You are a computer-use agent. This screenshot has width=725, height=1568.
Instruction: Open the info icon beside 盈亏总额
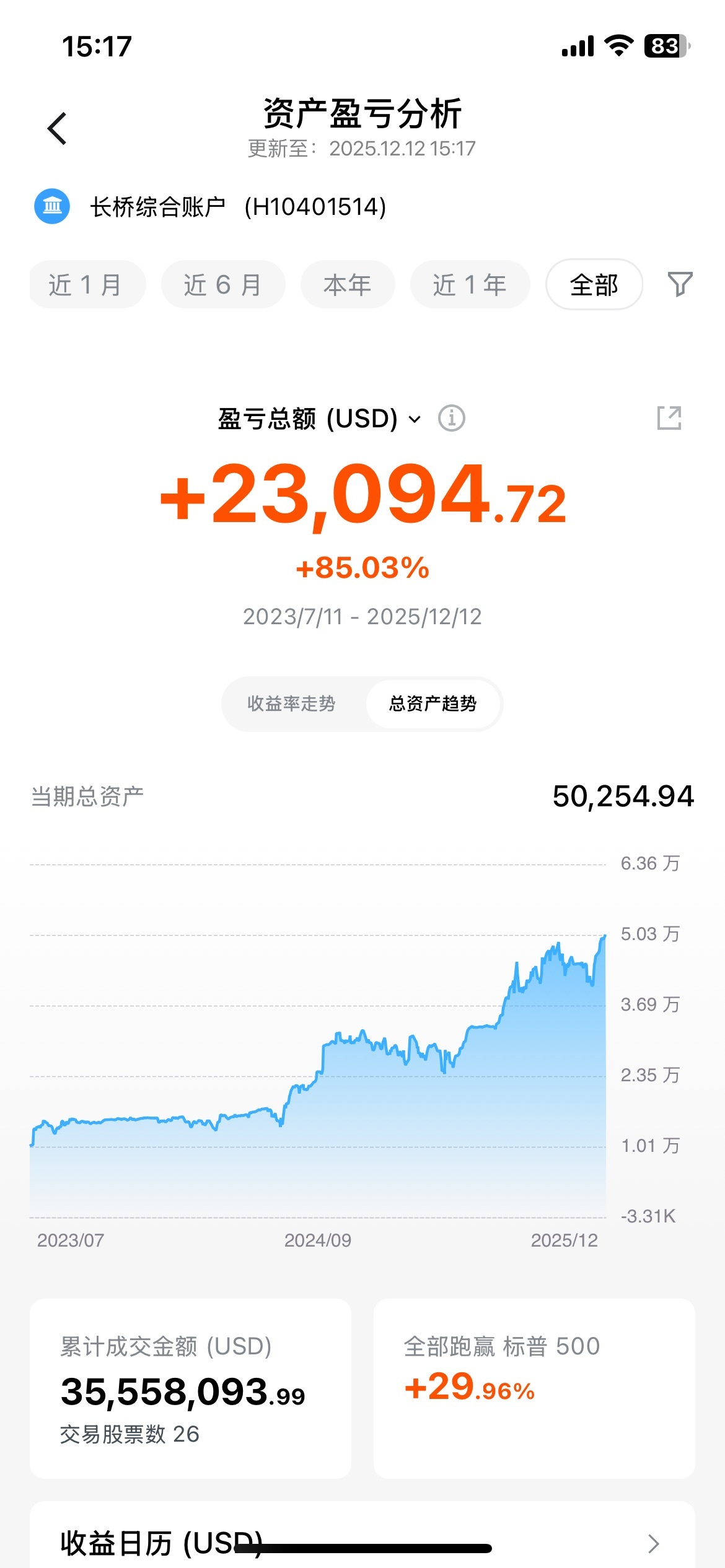pyautogui.click(x=451, y=419)
